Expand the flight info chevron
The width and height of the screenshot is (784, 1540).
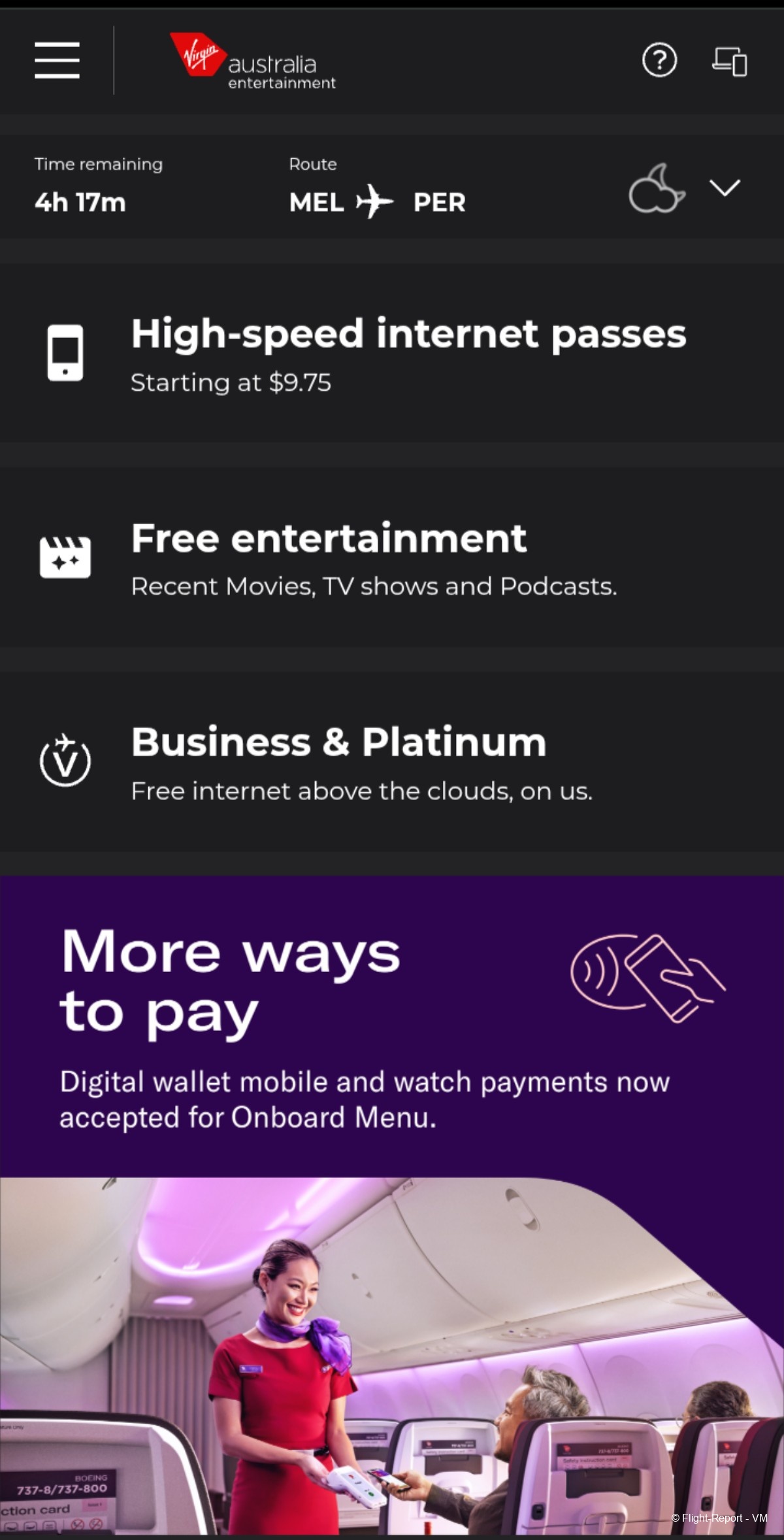[725, 188]
